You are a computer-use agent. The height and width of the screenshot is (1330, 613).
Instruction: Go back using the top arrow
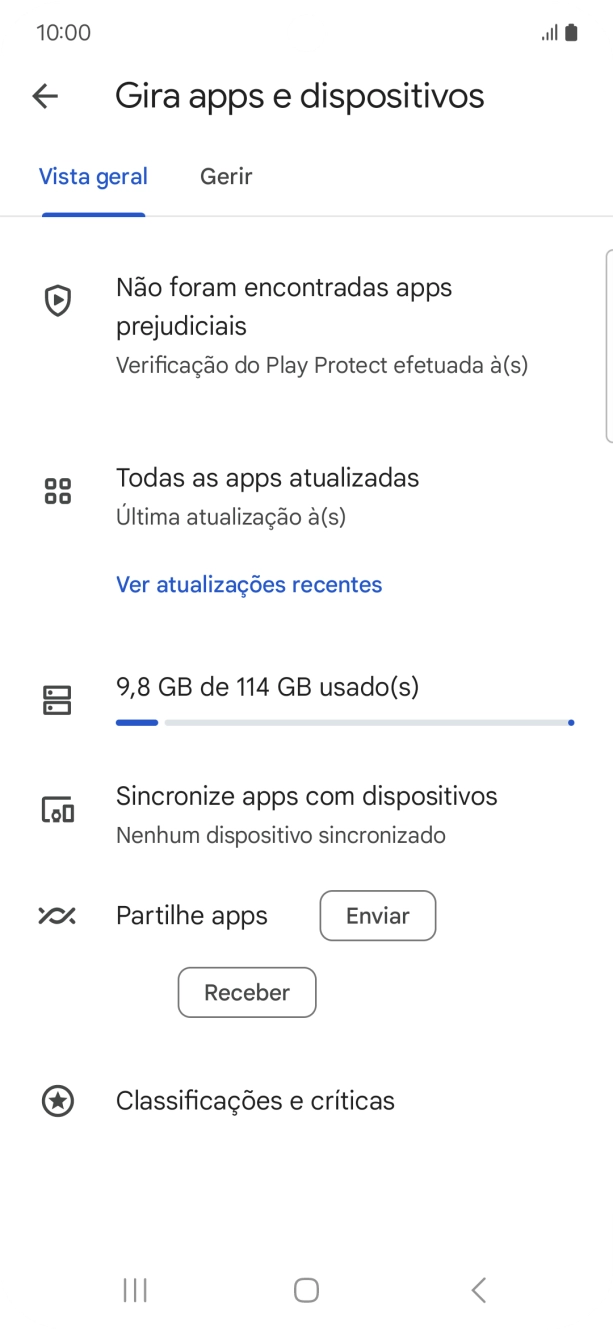coord(45,96)
